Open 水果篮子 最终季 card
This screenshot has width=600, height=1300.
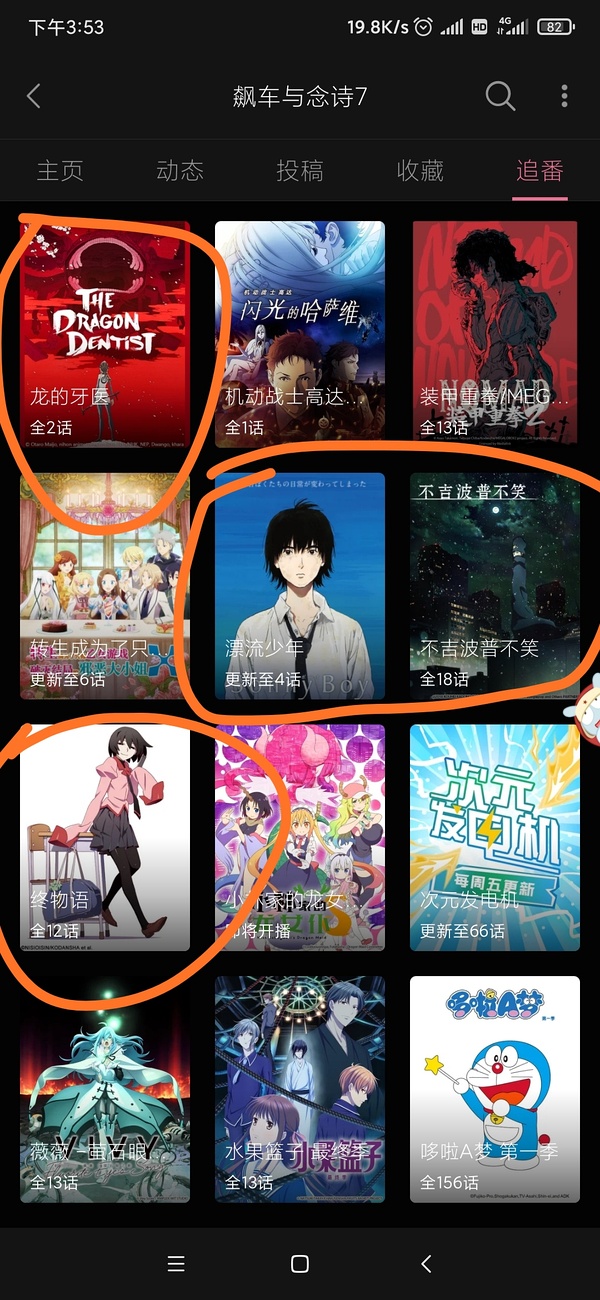tap(300, 1089)
